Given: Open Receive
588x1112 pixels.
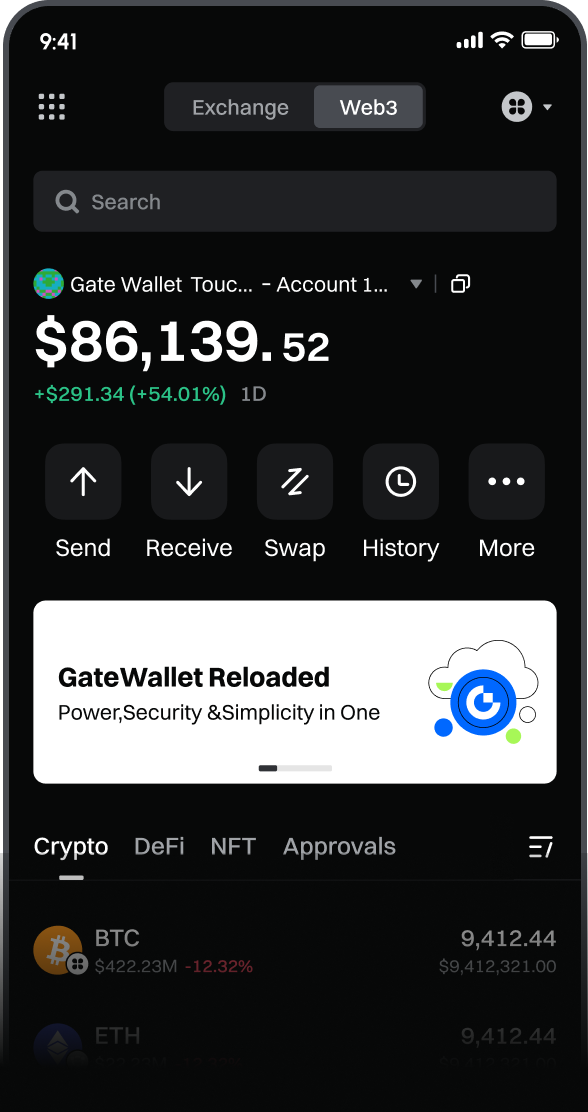Looking at the screenshot, I should (189, 501).
